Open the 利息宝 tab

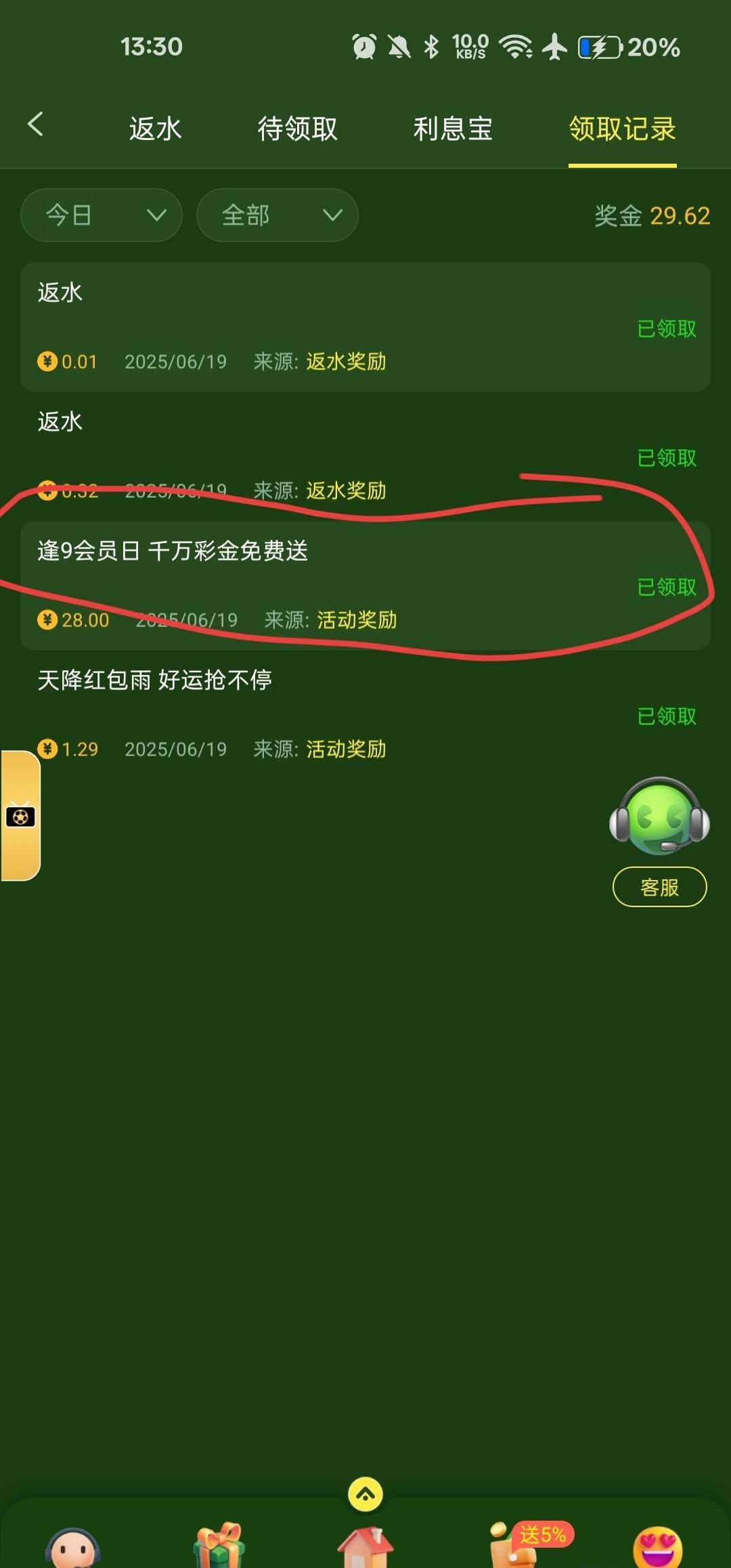tap(453, 129)
